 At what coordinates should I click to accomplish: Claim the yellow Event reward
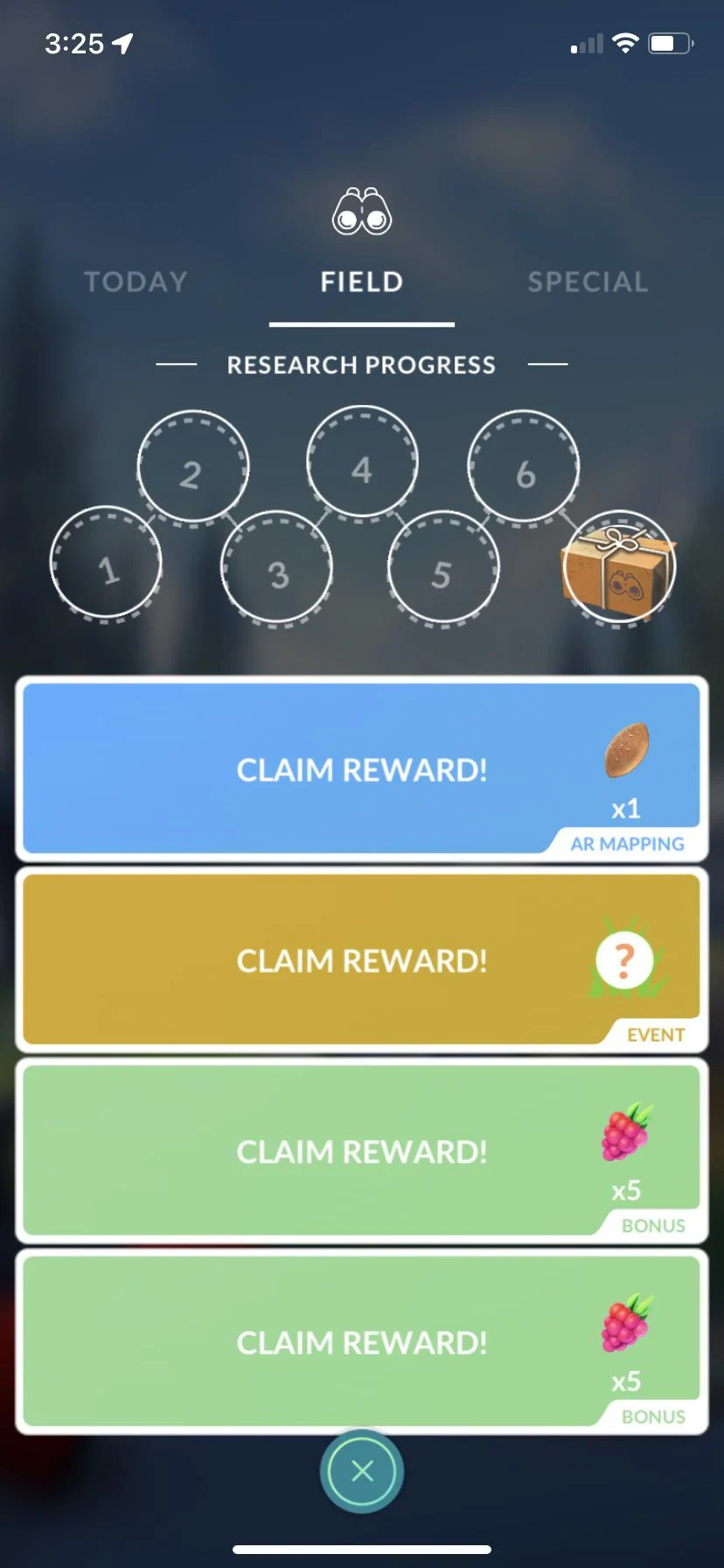click(362, 960)
